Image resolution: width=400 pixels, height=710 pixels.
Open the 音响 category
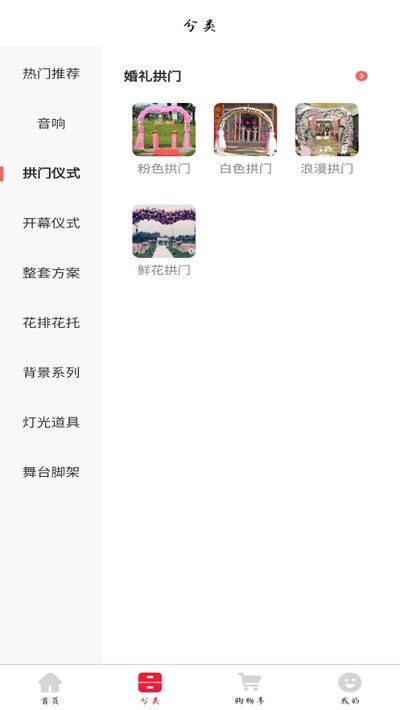(x=51, y=123)
